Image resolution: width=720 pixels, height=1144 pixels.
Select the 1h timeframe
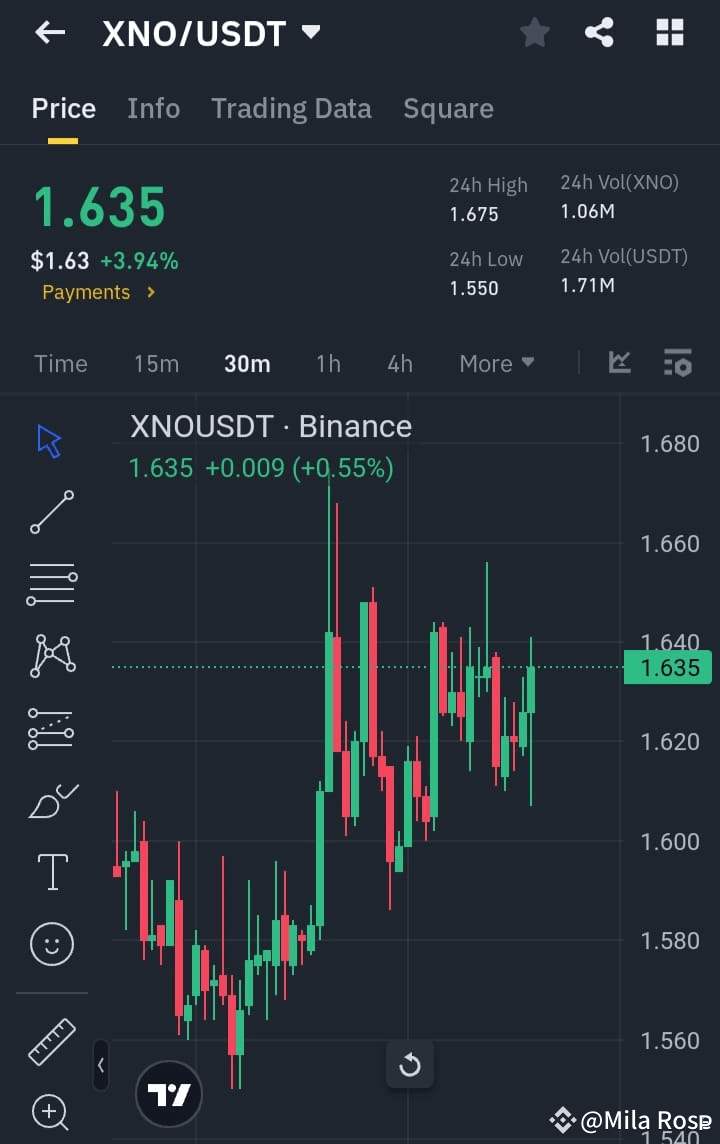[328, 363]
